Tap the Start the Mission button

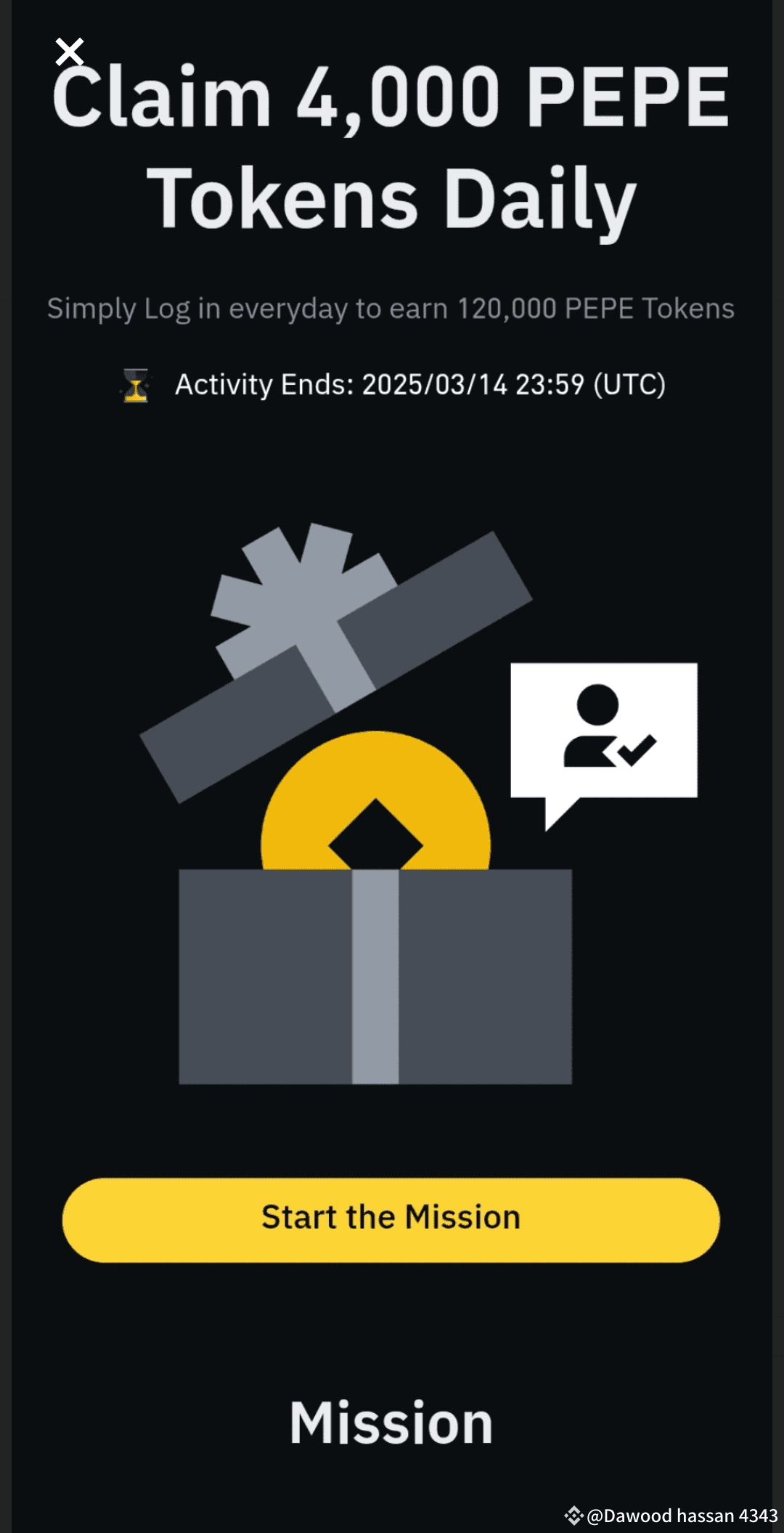click(x=391, y=1220)
